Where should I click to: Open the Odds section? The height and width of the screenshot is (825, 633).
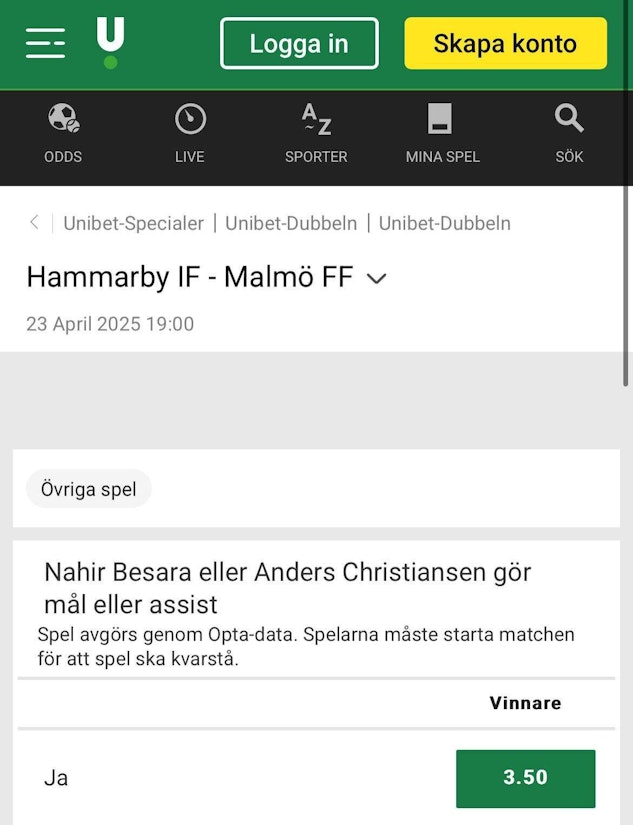[x=63, y=134]
